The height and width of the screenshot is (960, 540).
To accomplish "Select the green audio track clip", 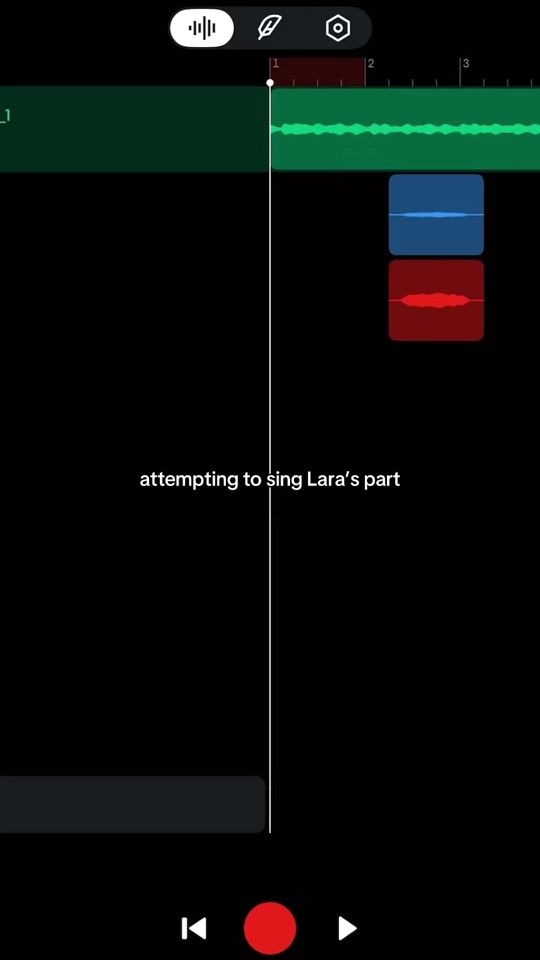I will pyautogui.click(x=405, y=129).
